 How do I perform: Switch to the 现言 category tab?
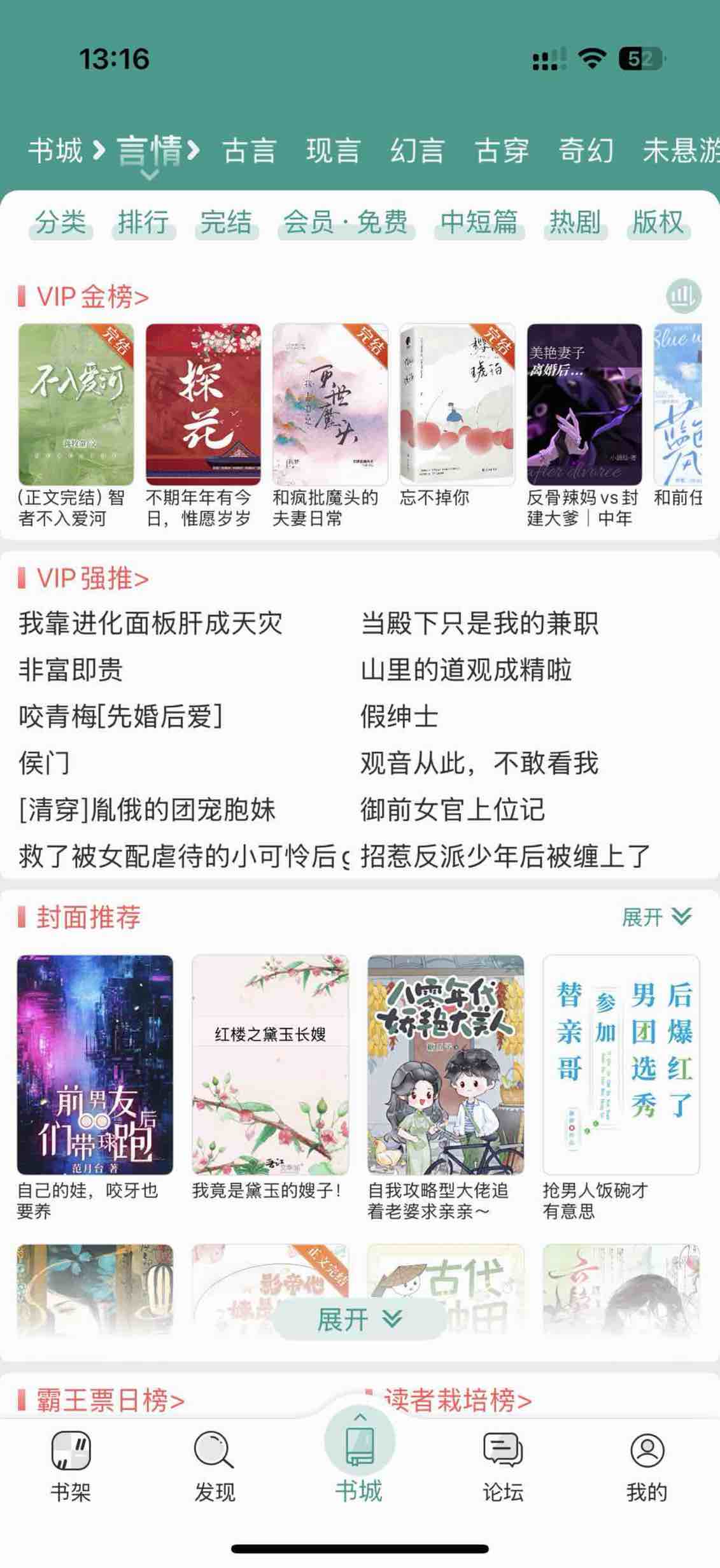[333, 151]
